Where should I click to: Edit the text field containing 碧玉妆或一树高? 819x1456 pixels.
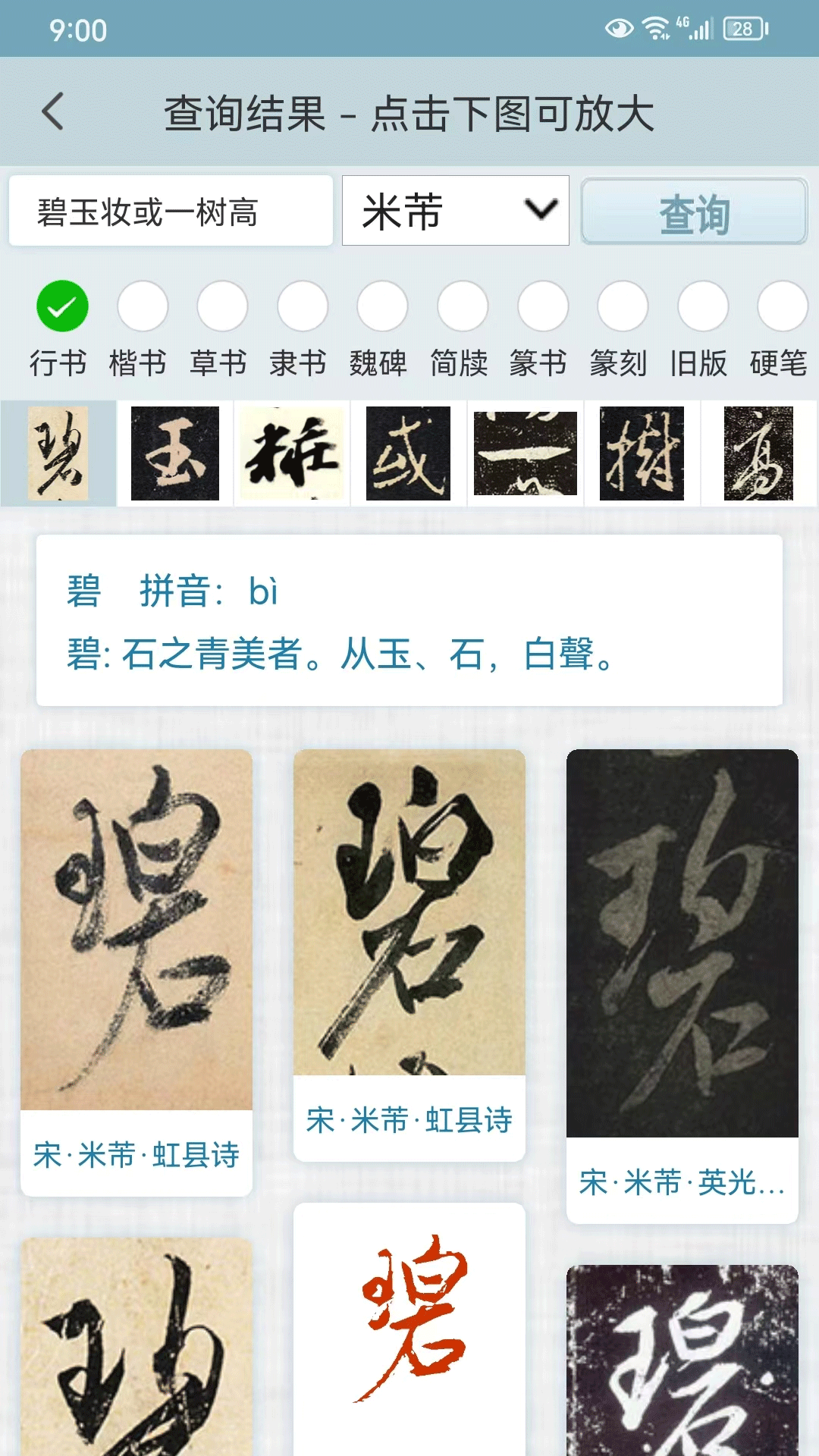click(x=171, y=211)
